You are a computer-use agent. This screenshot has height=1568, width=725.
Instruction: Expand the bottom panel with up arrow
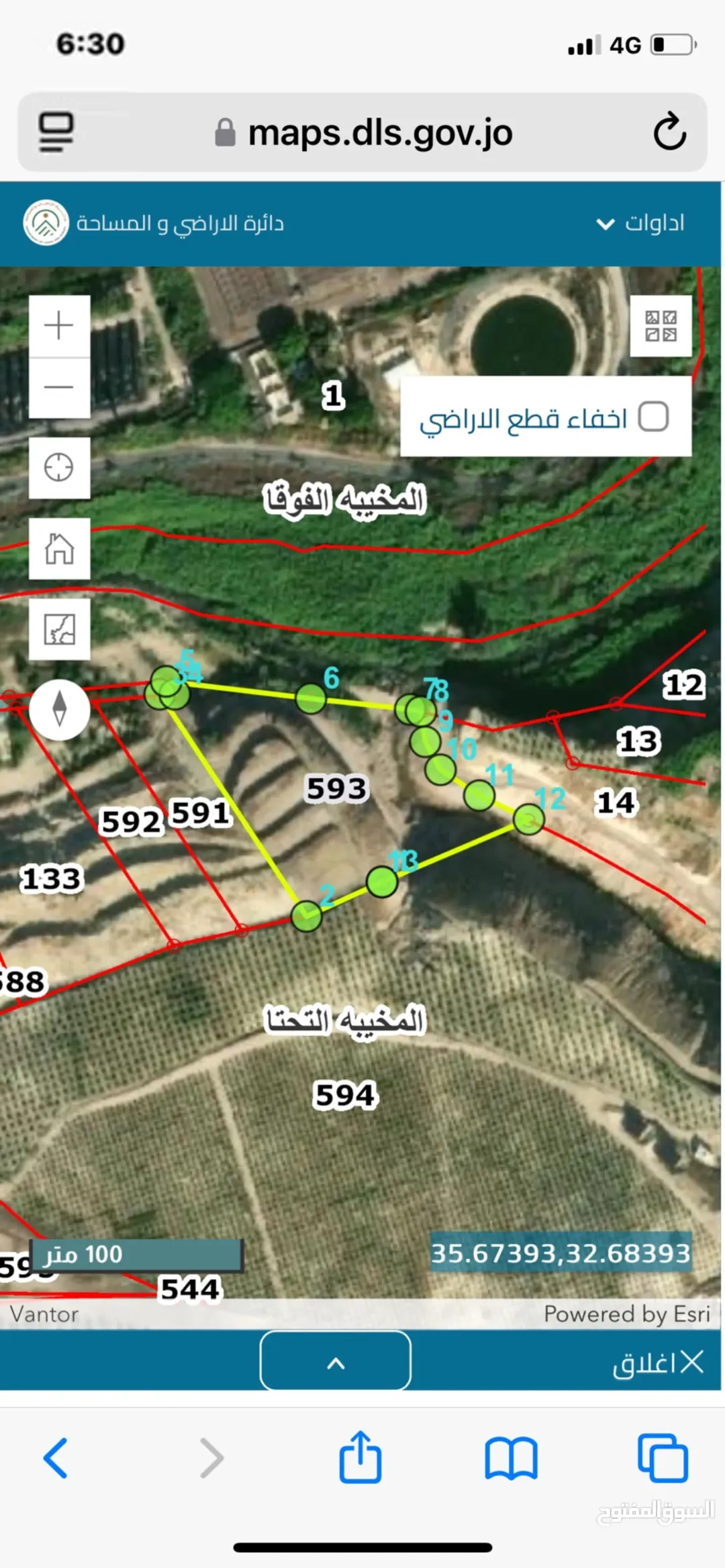point(335,1359)
